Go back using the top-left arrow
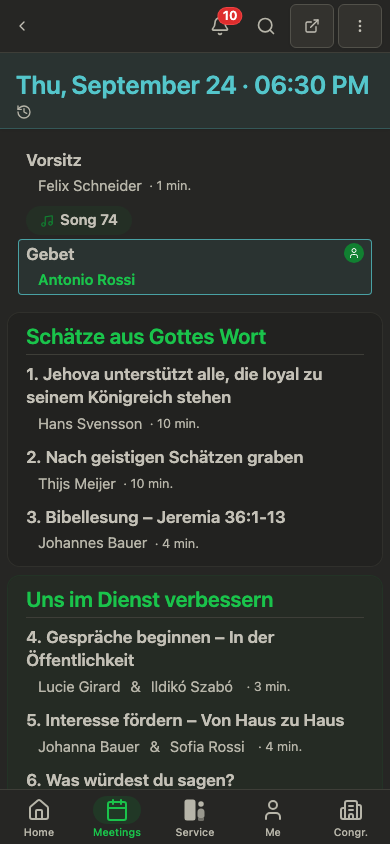The width and height of the screenshot is (390, 844). 22,26
